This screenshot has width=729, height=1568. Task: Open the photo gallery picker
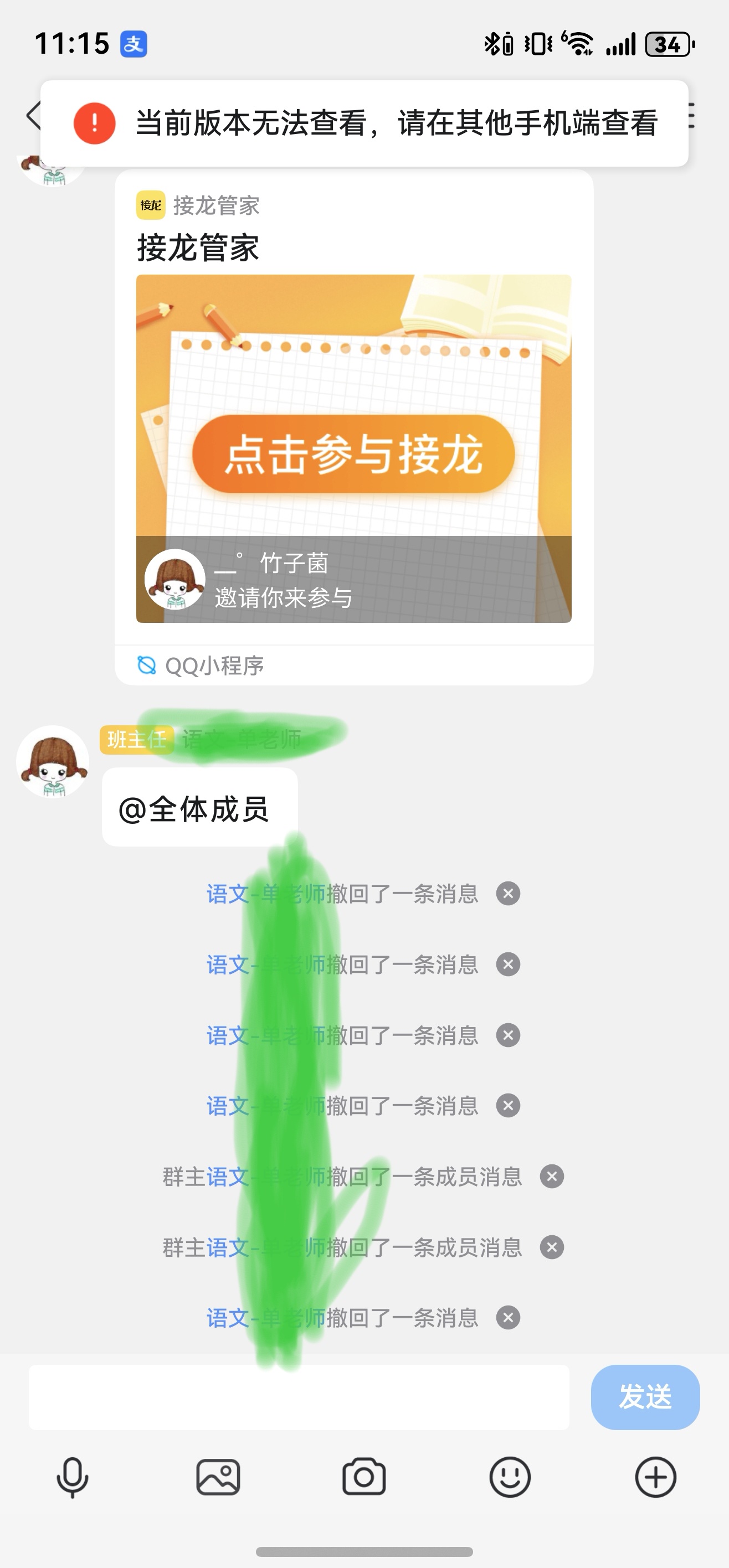point(218,1477)
